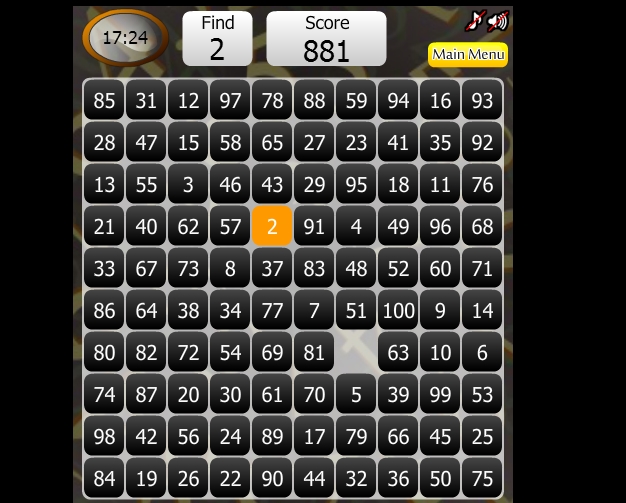The height and width of the screenshot is (503, 626).
Task: Choose the number 93 tile
Action: point(482,100)
